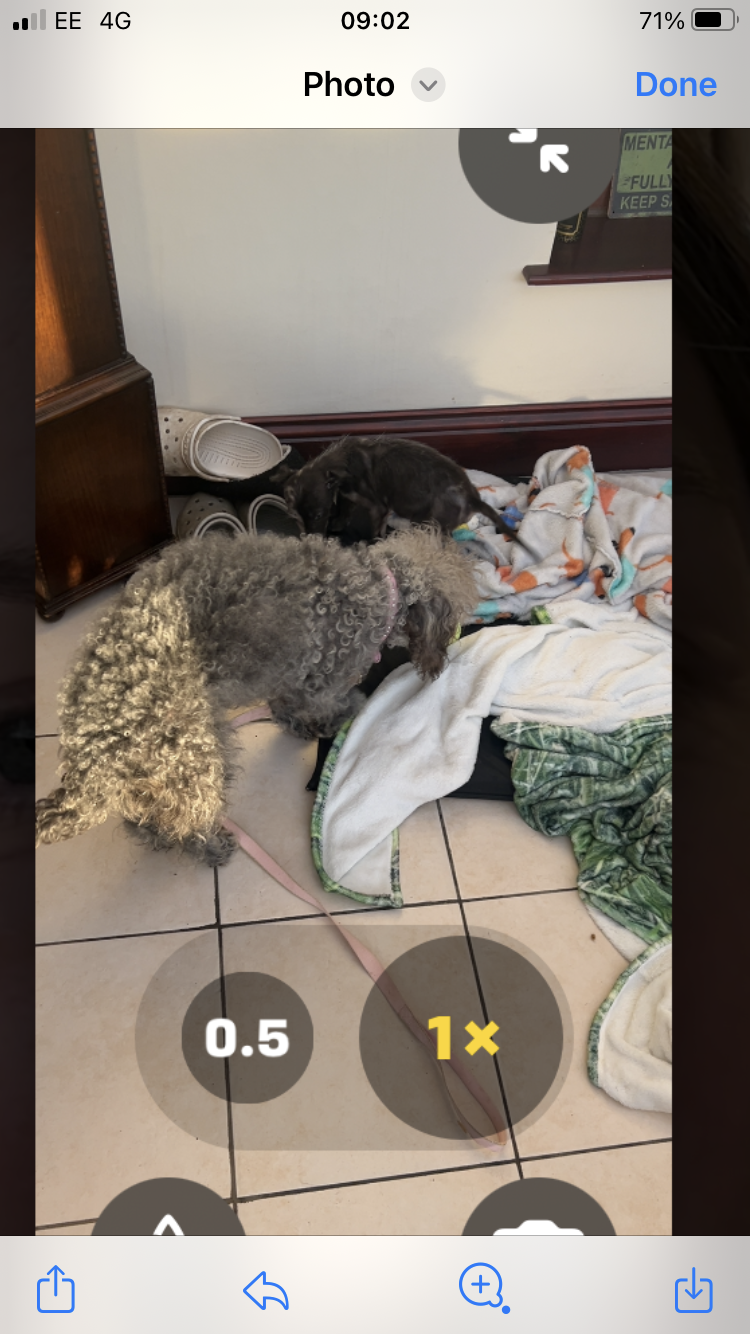
Task: Save the photo to the device
Action: (x=693, y=1290)
